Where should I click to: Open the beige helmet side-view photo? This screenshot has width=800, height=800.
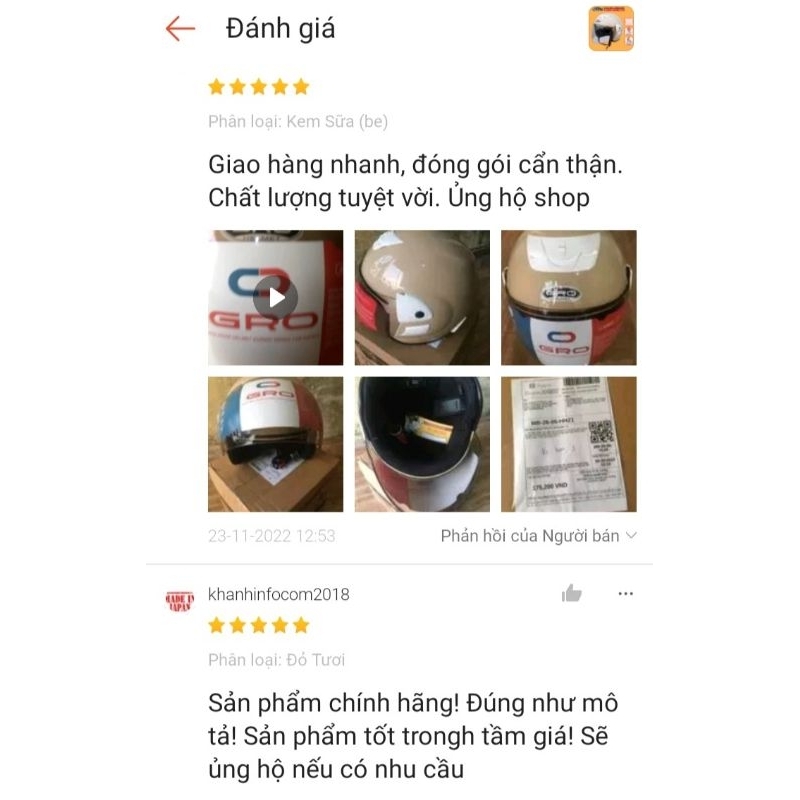(422, 297)
